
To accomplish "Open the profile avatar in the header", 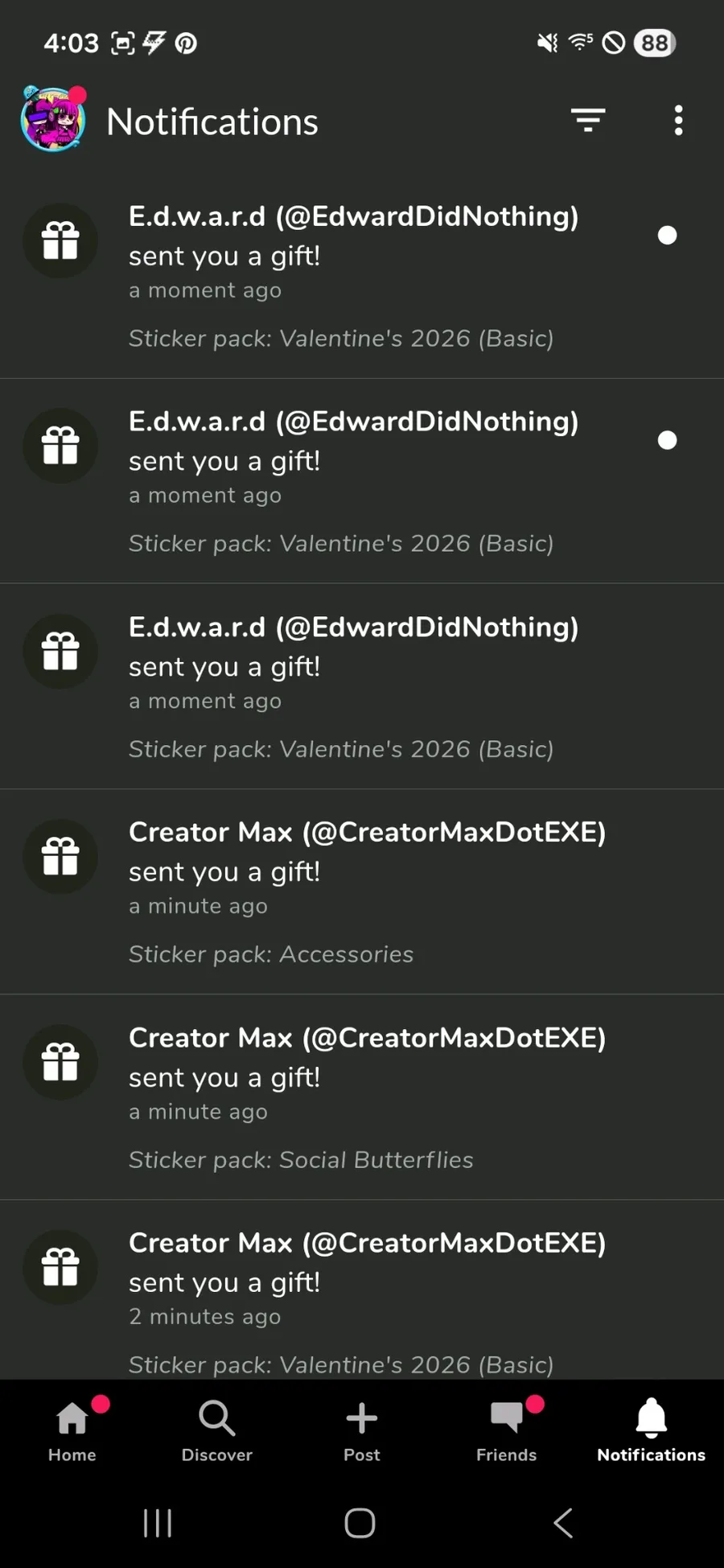I will coord(53,121).
